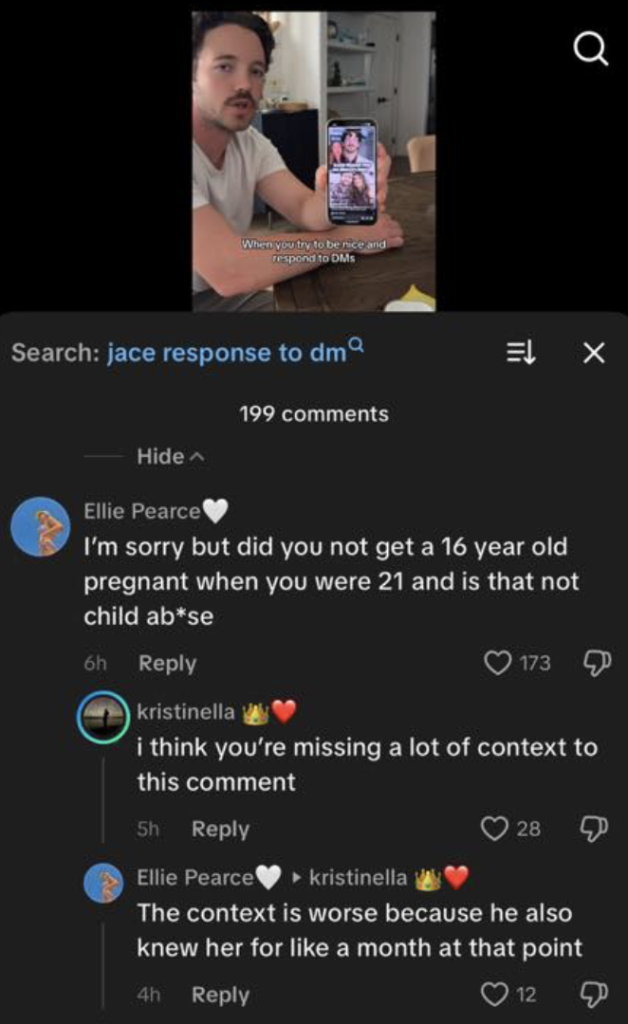Like Ellie Pearce's reply with 12 likes
Screen dimensions: 628x1024
496,995
